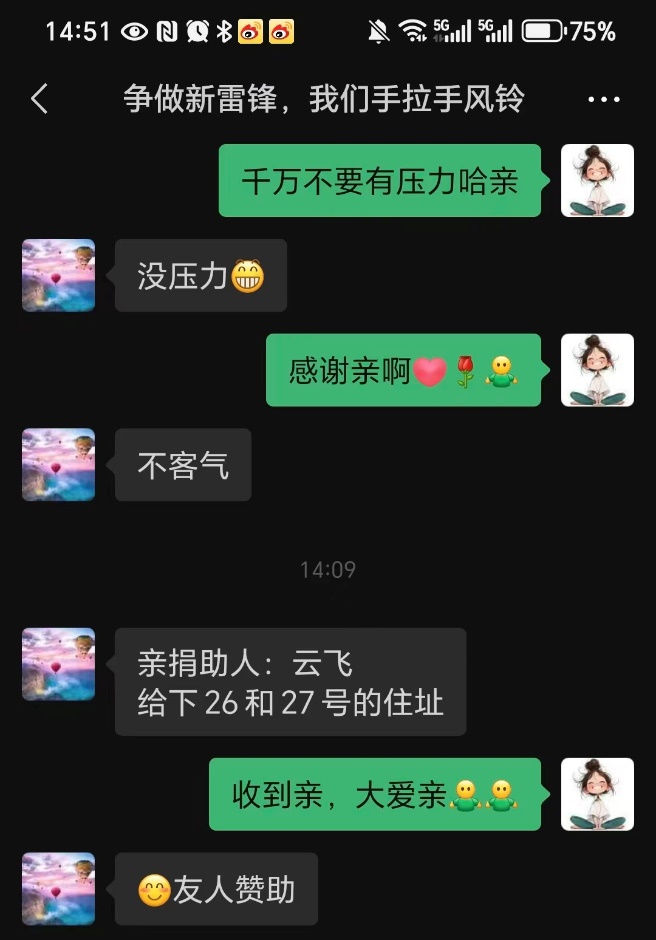Open the three-dot chat info menu
The width and height of the screenshot is (656, 940).
604,99
